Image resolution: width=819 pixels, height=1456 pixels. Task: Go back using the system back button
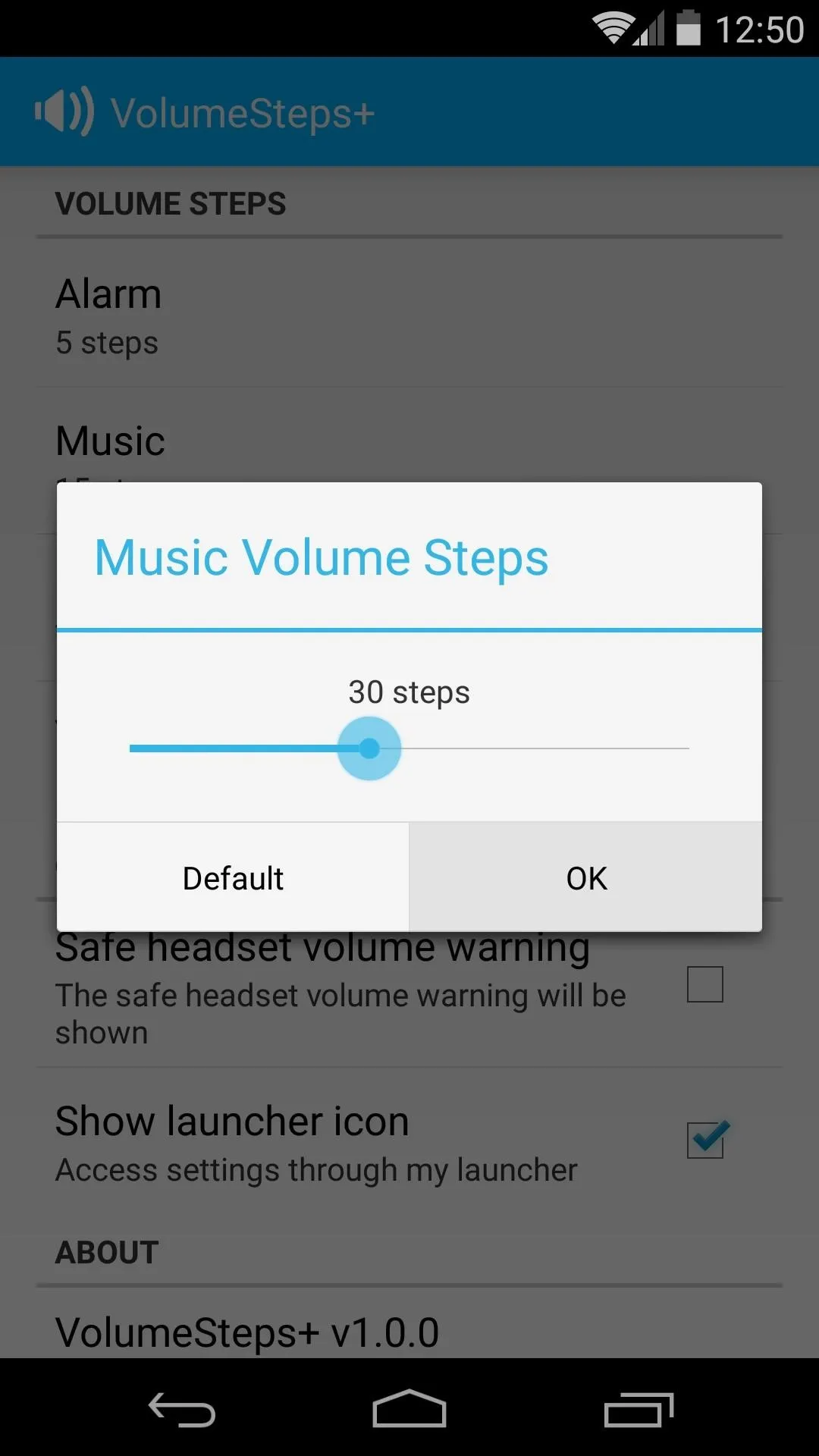click(182, 1410)
